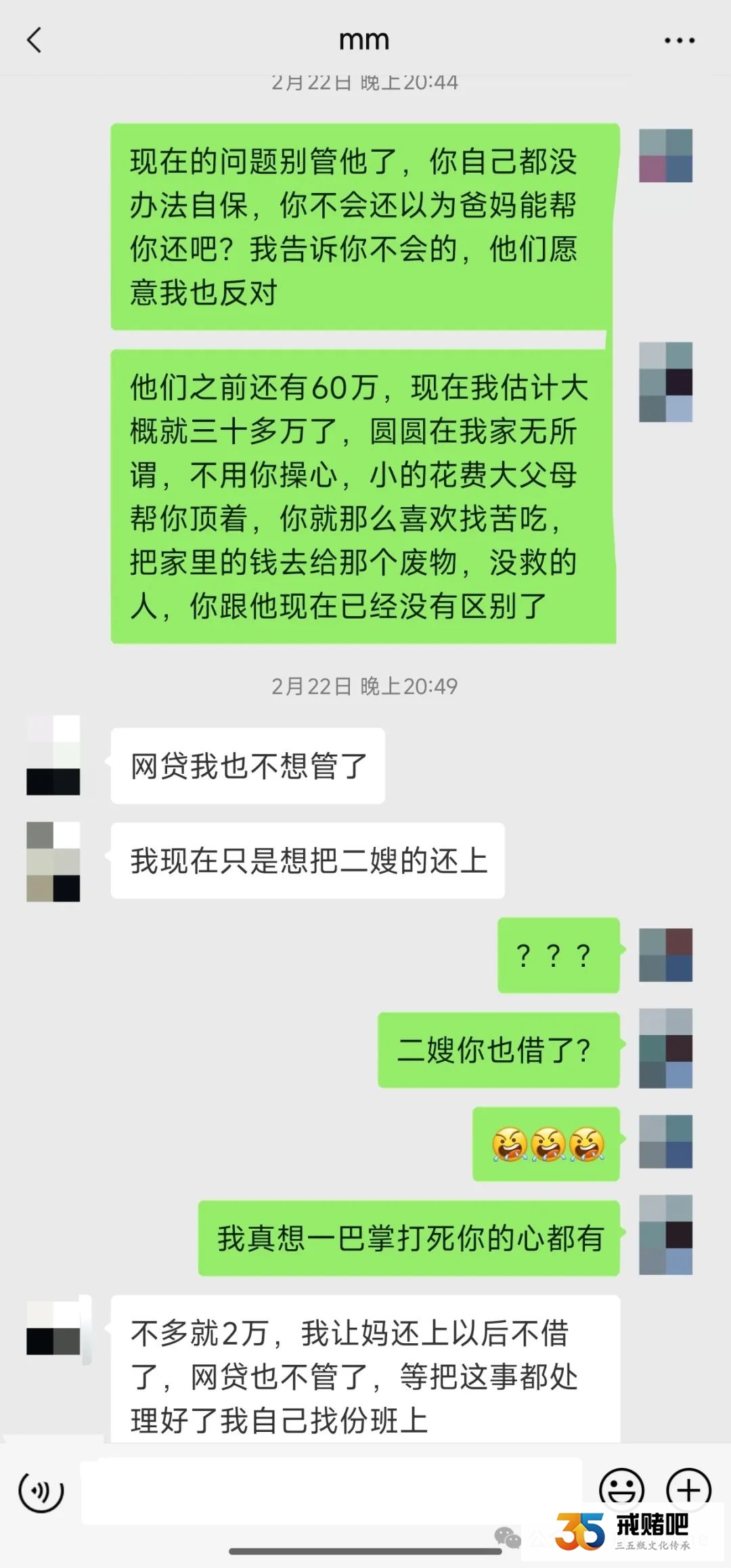Tap avatar next to 二嫂你也借了? message
Viewport: 731px width, 1568px height.
point(665,1048)
